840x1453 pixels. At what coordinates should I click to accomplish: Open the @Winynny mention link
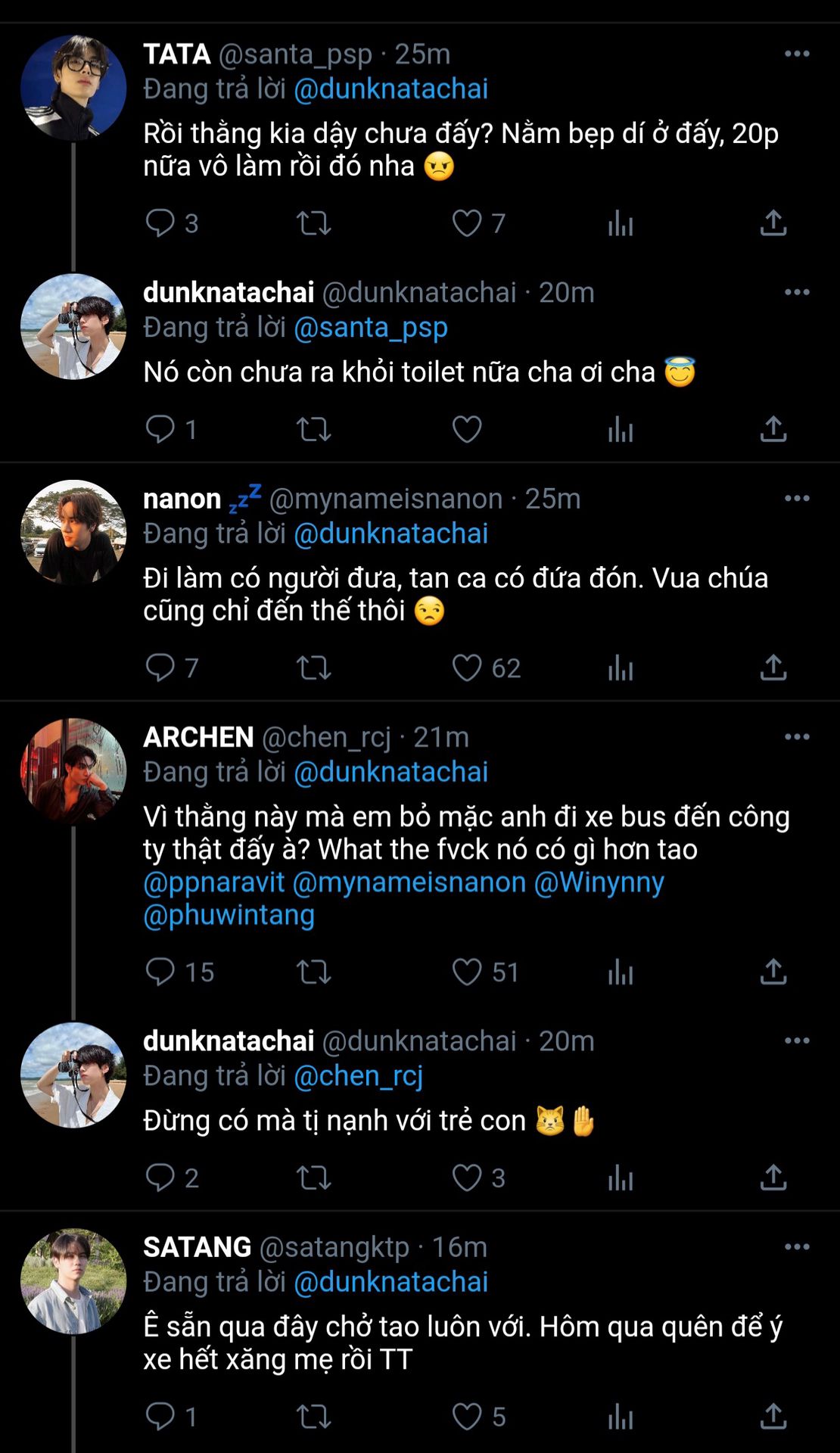(599, 882)
